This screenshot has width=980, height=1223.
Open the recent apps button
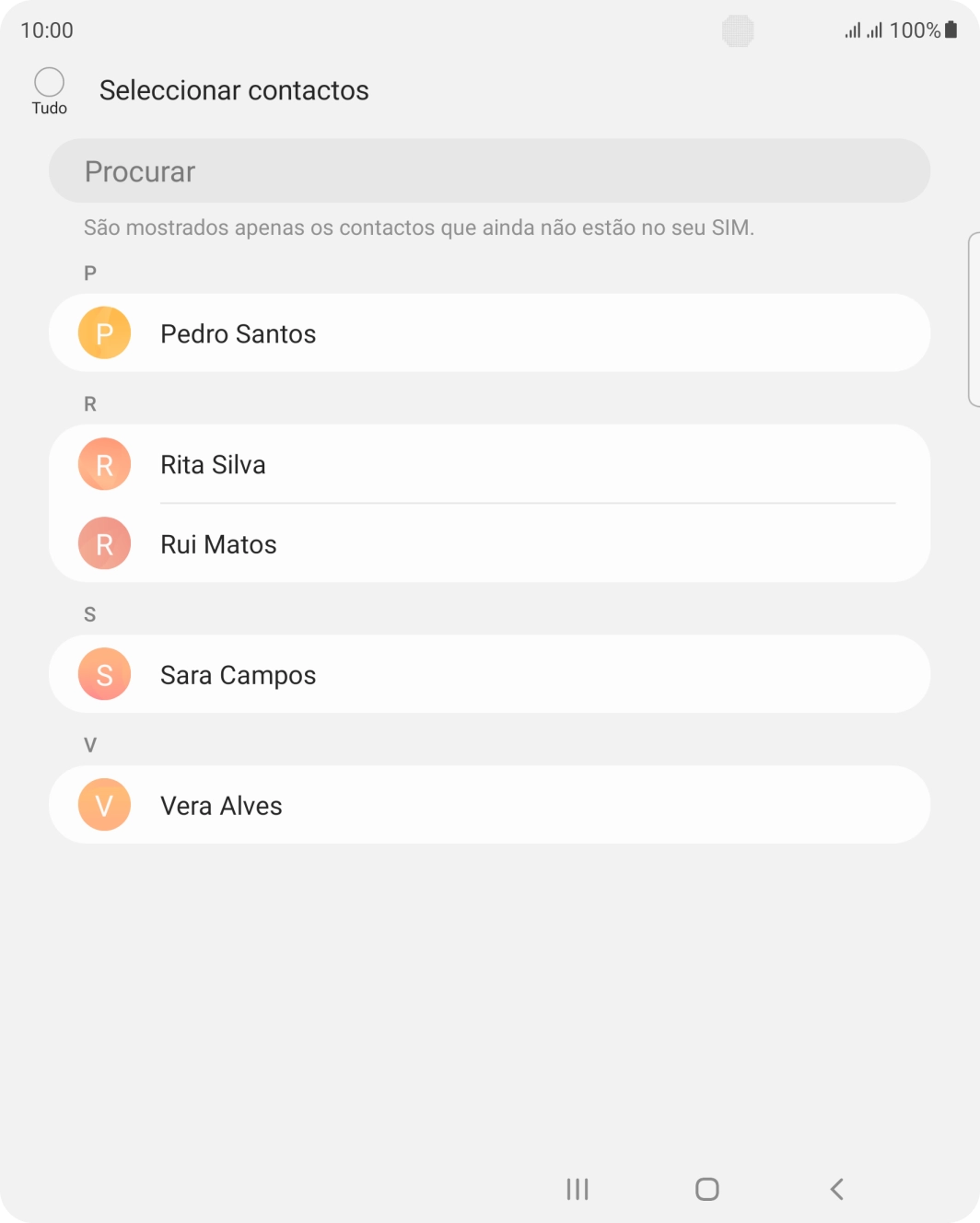click(x=576, y=1189)
